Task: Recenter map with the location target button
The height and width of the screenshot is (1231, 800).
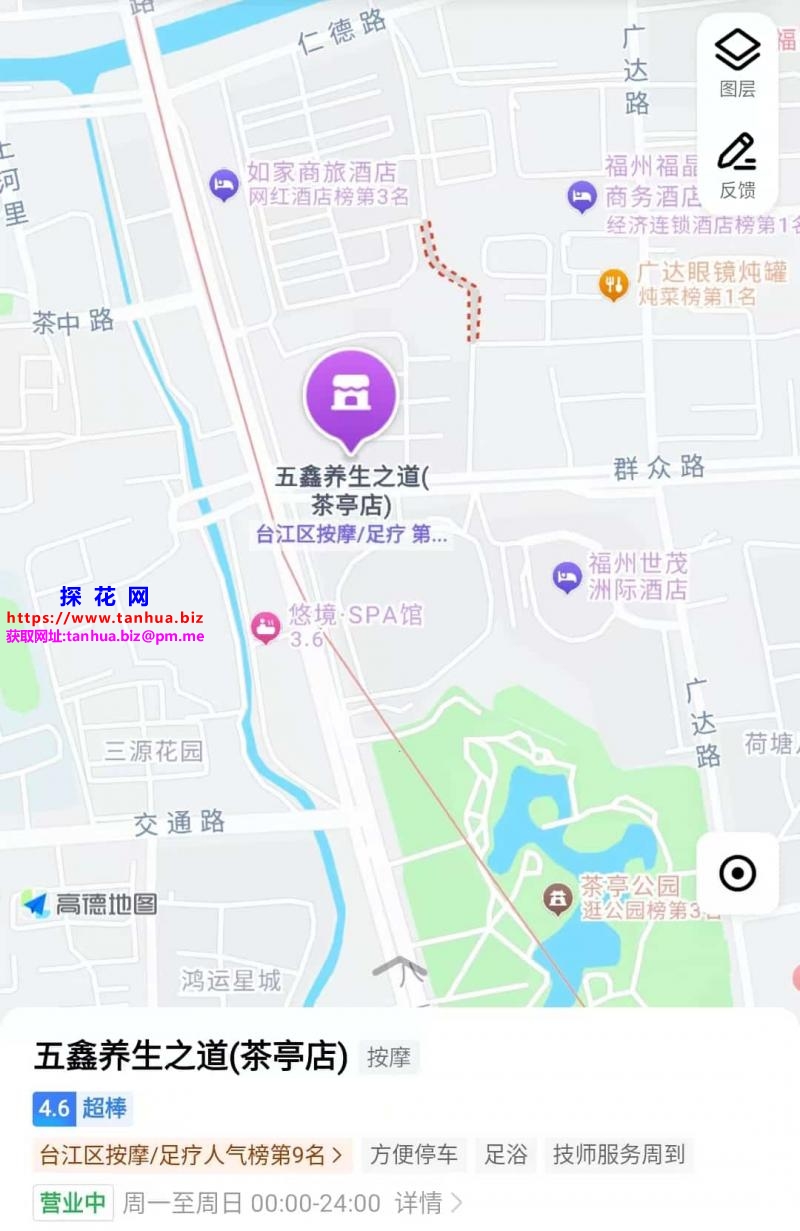Action: (738, 873)
